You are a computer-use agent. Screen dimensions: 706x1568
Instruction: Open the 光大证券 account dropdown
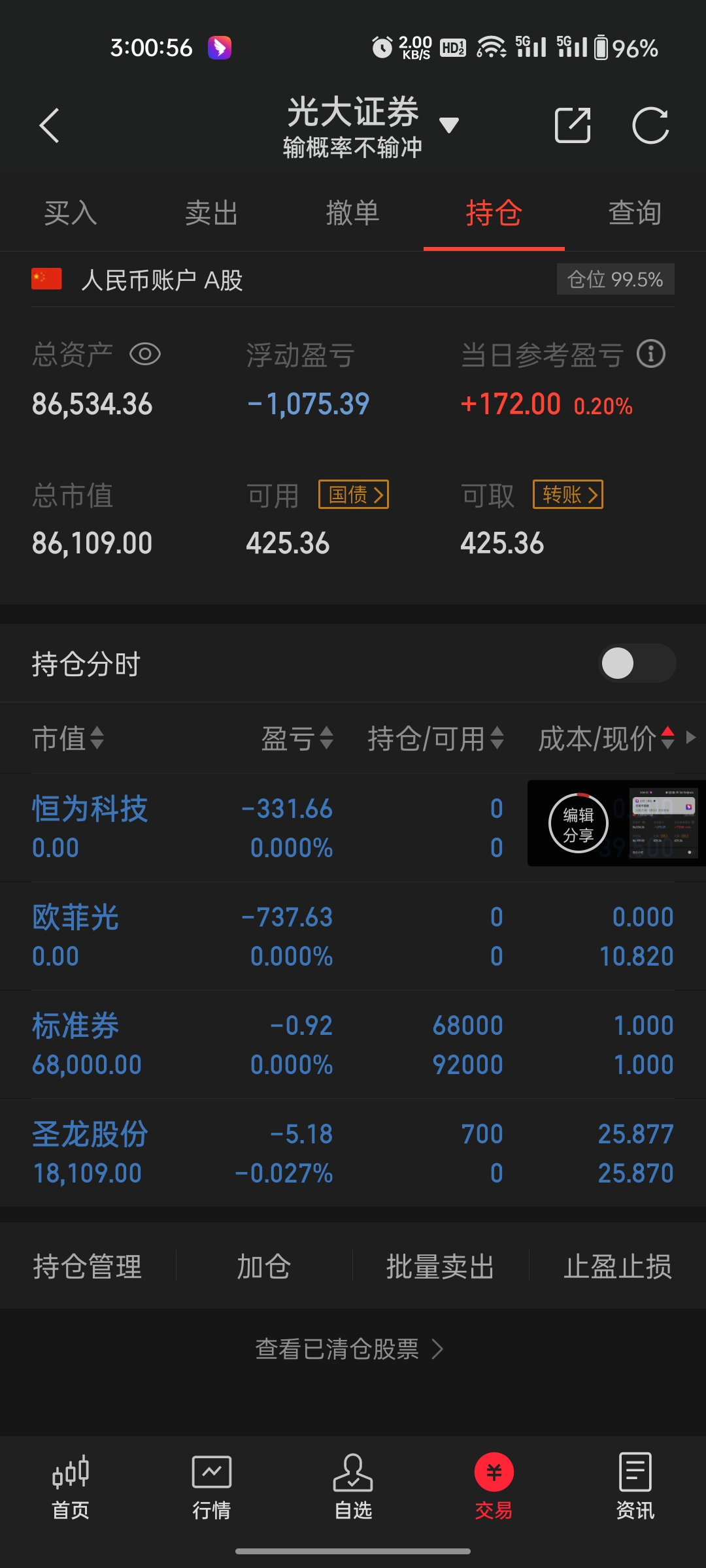(x=448, y=125)
